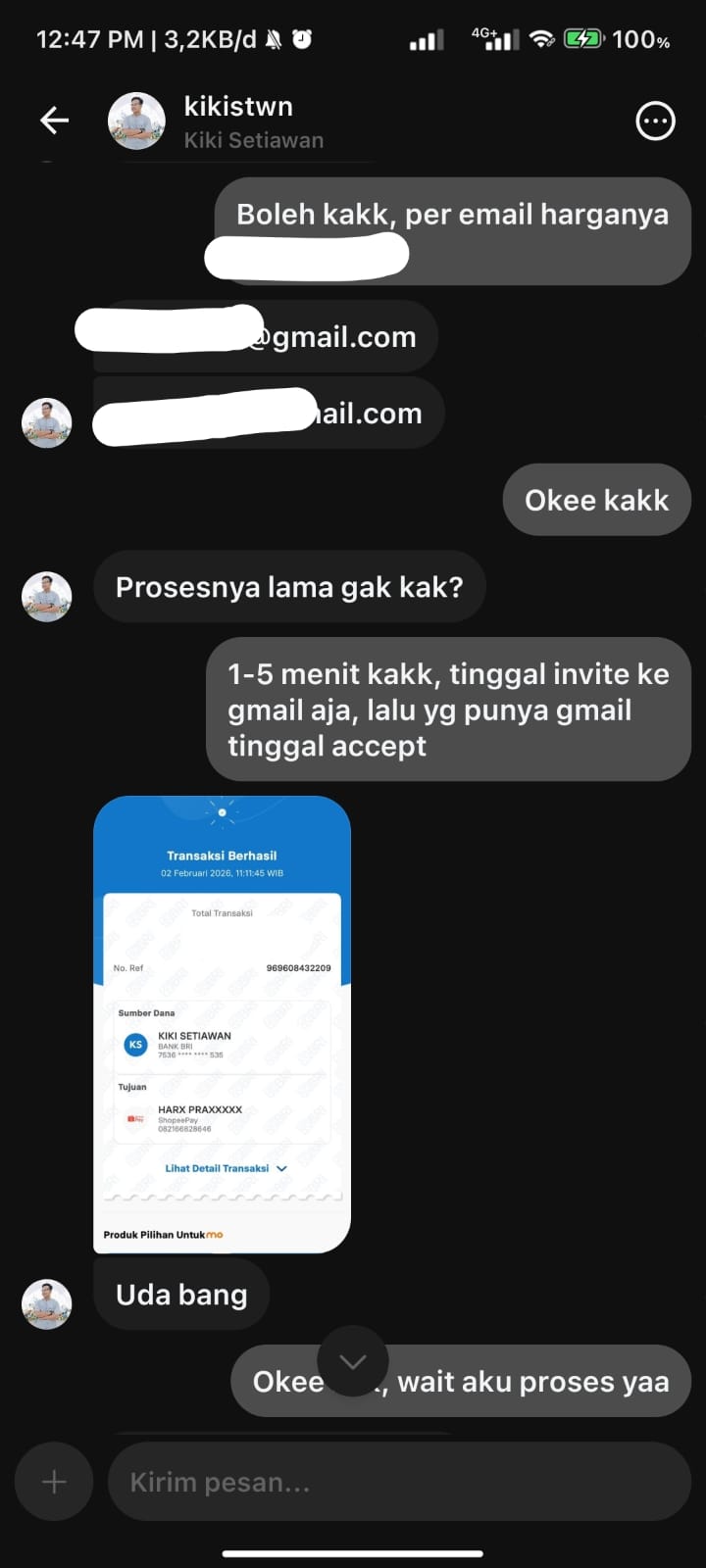
Task: Tap the scroll-to-bottom chevron button
Action: [x=352, y=1361]
